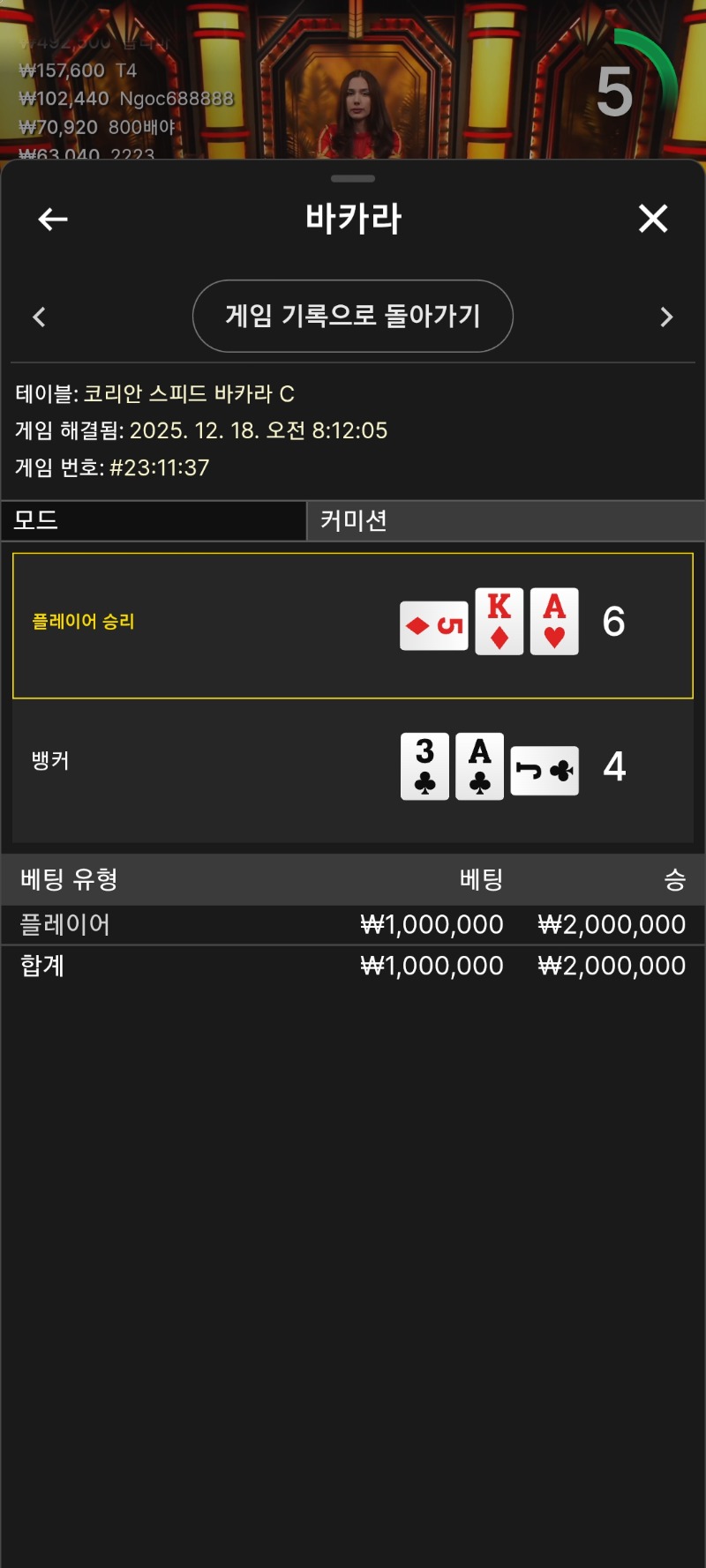The width and height of the screenshot is (706, 1568).
Task: Close the 바카라 history panel
Action: (653, 219)
